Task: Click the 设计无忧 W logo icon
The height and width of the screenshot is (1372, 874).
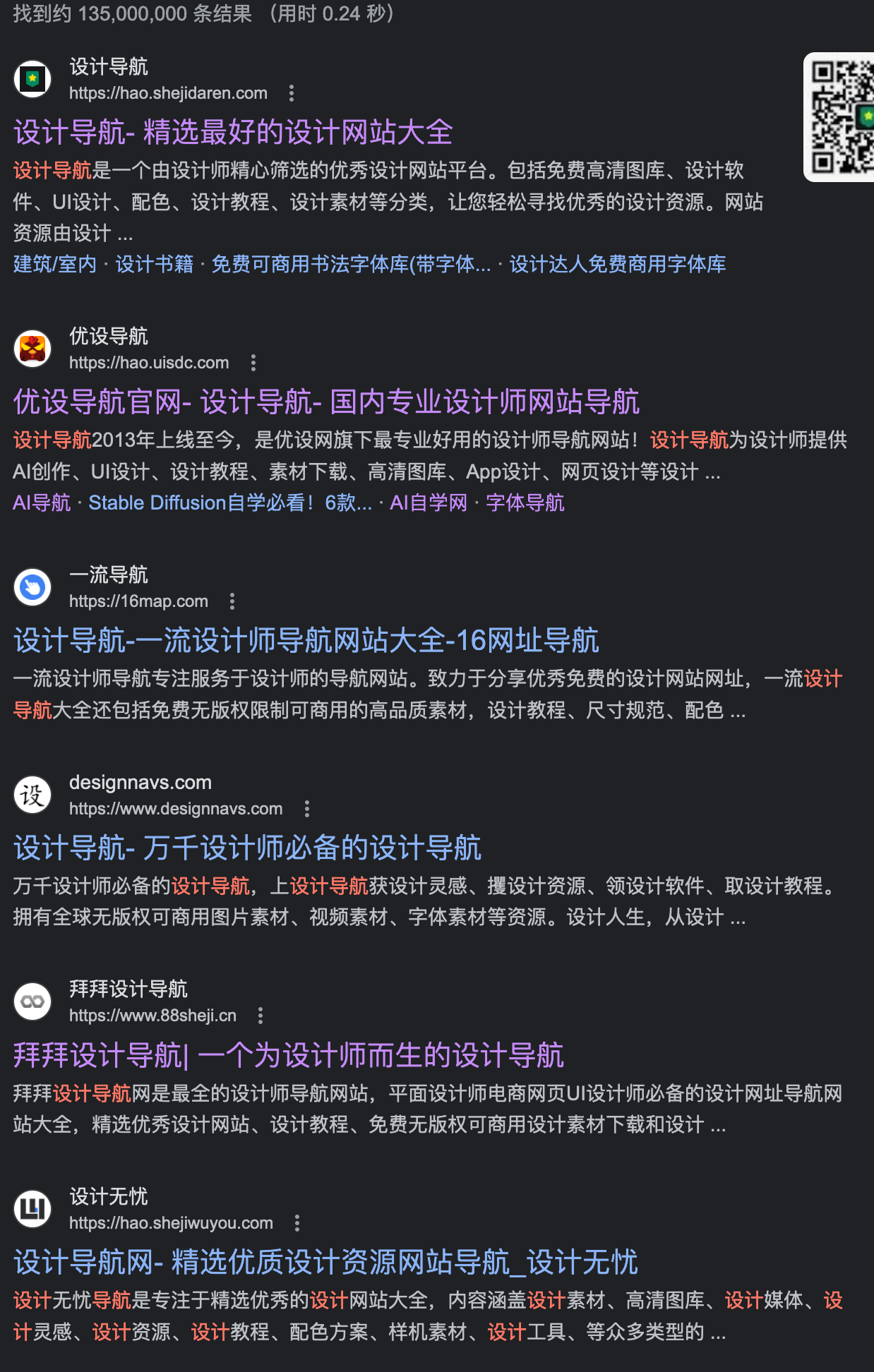Action: click(33, 1208)
